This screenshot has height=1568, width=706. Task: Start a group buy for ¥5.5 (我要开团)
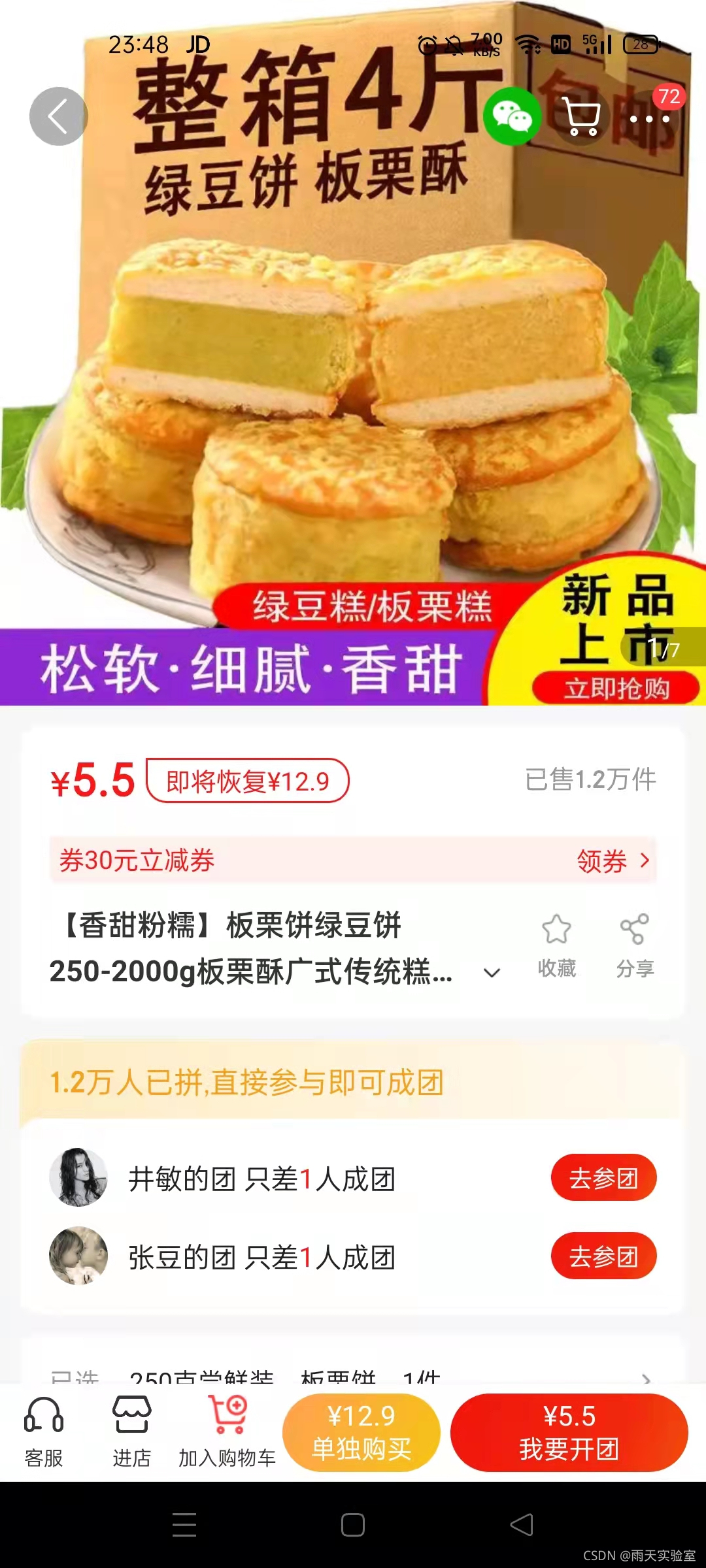(569, 1432)
